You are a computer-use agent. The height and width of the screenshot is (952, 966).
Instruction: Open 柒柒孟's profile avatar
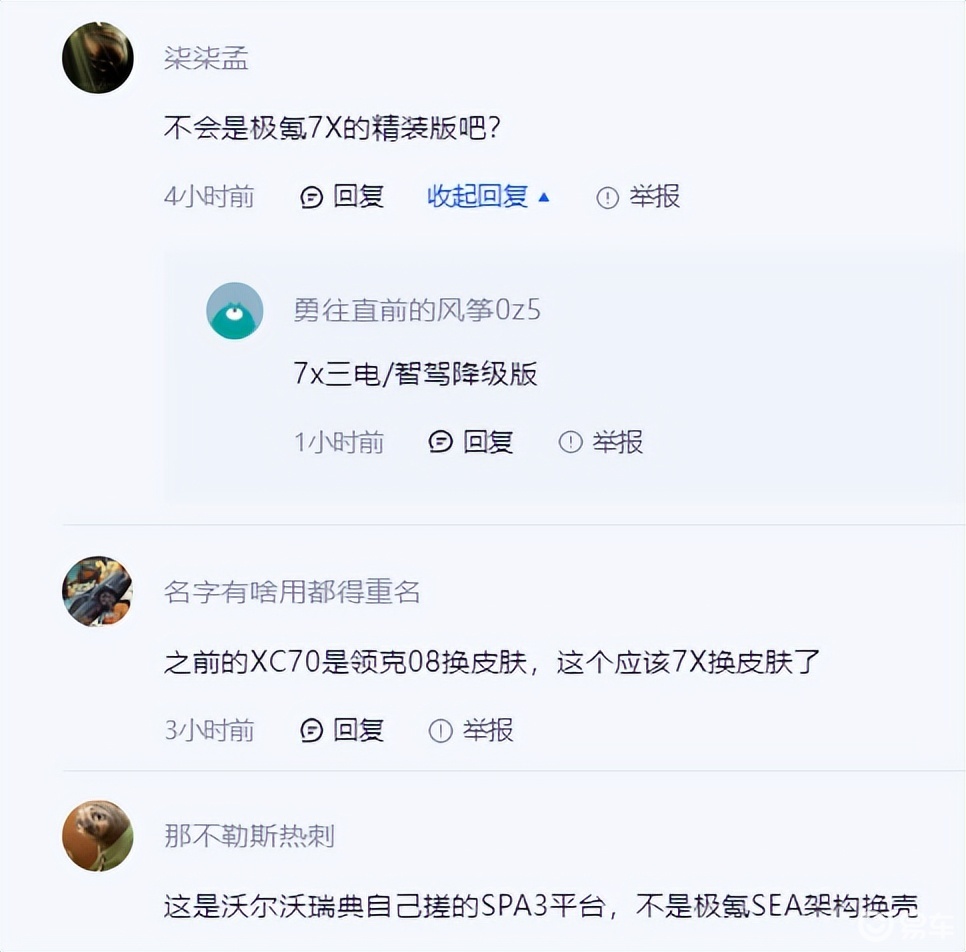pos(98,58)
